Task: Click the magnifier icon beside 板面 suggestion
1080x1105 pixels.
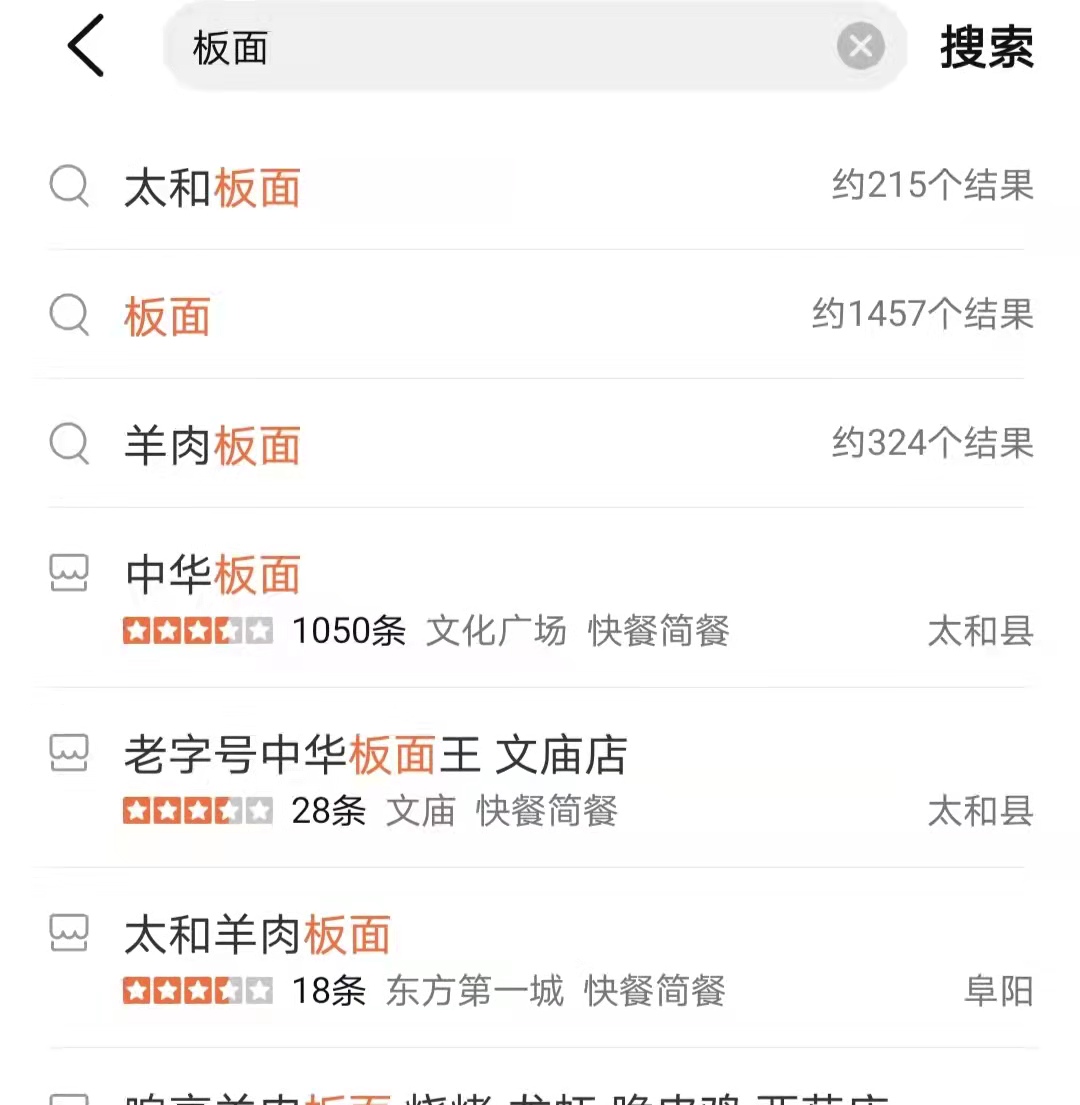Action: coord(68,316)
